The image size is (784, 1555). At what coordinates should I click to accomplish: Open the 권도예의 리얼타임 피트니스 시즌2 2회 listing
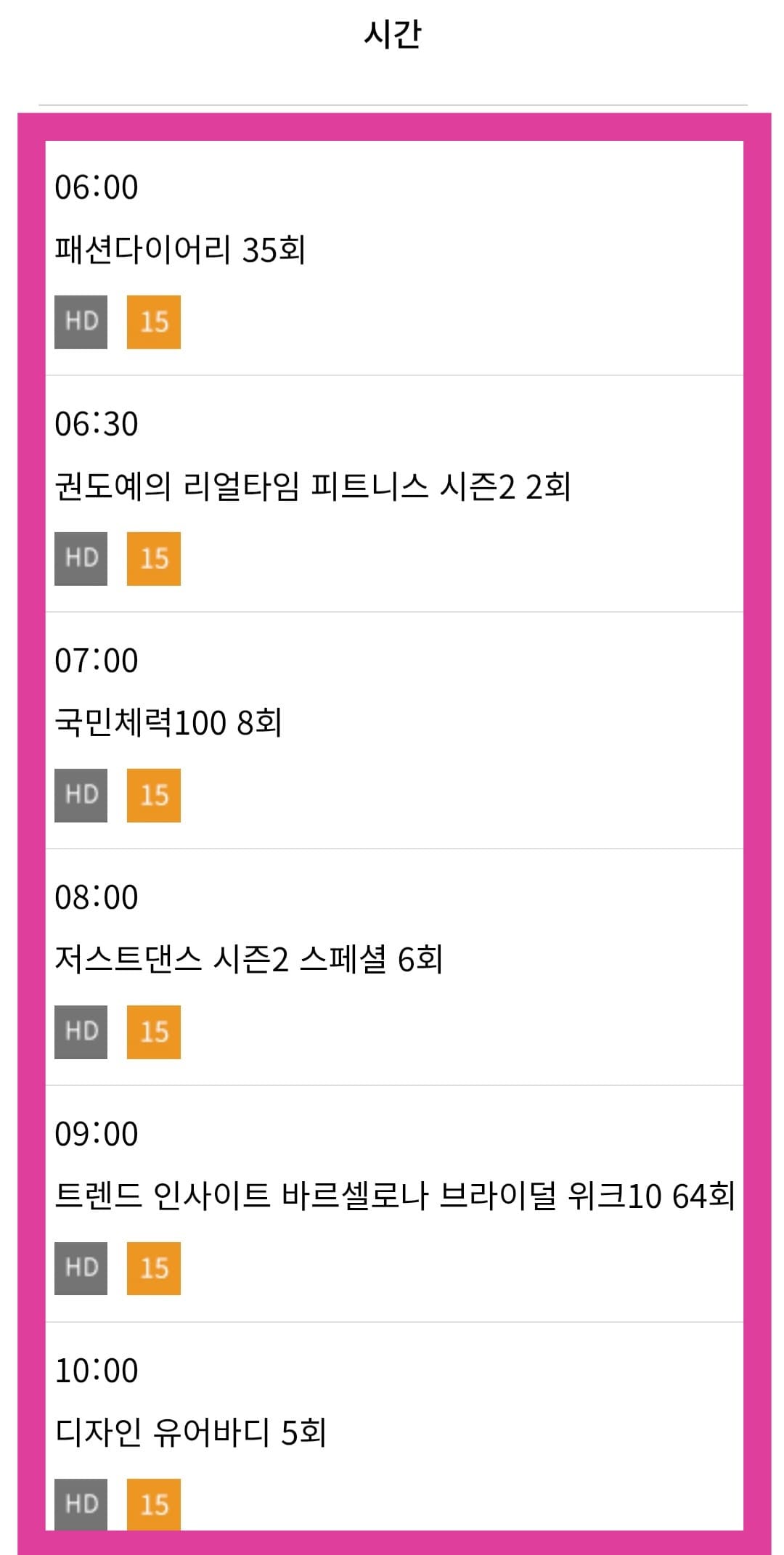[x=314, y=487]
